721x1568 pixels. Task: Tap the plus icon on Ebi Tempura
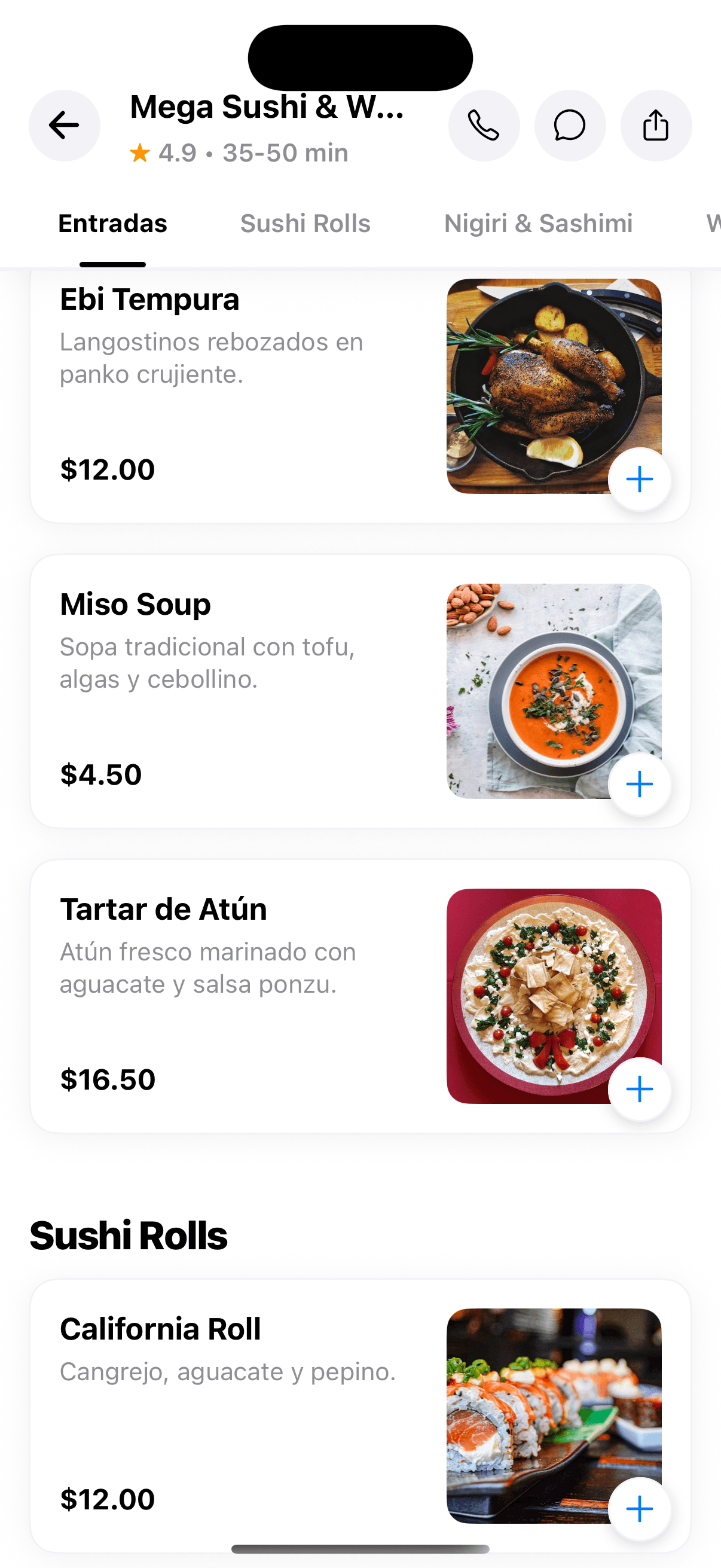639,478
